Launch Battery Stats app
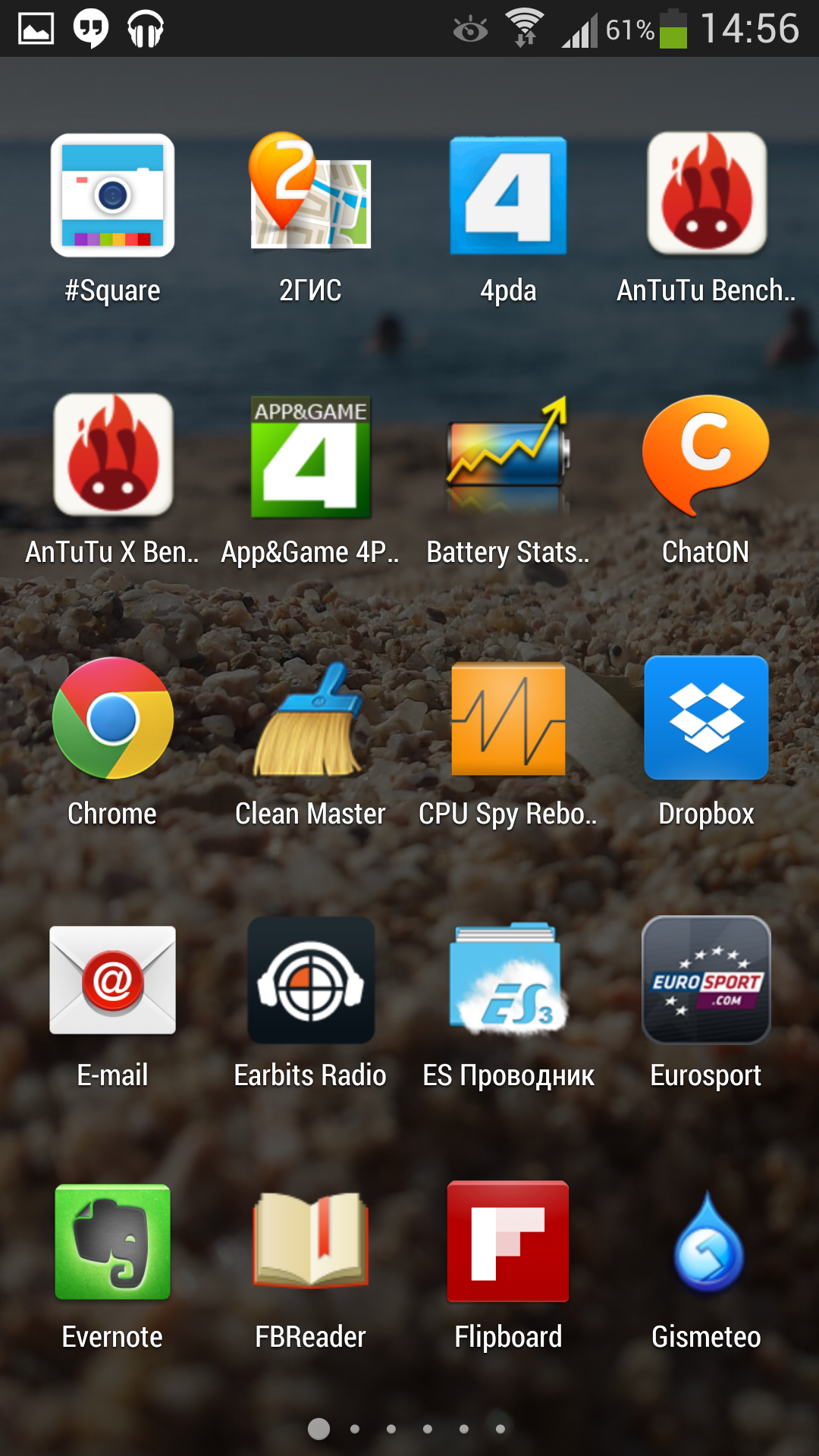 coord(508,455)
